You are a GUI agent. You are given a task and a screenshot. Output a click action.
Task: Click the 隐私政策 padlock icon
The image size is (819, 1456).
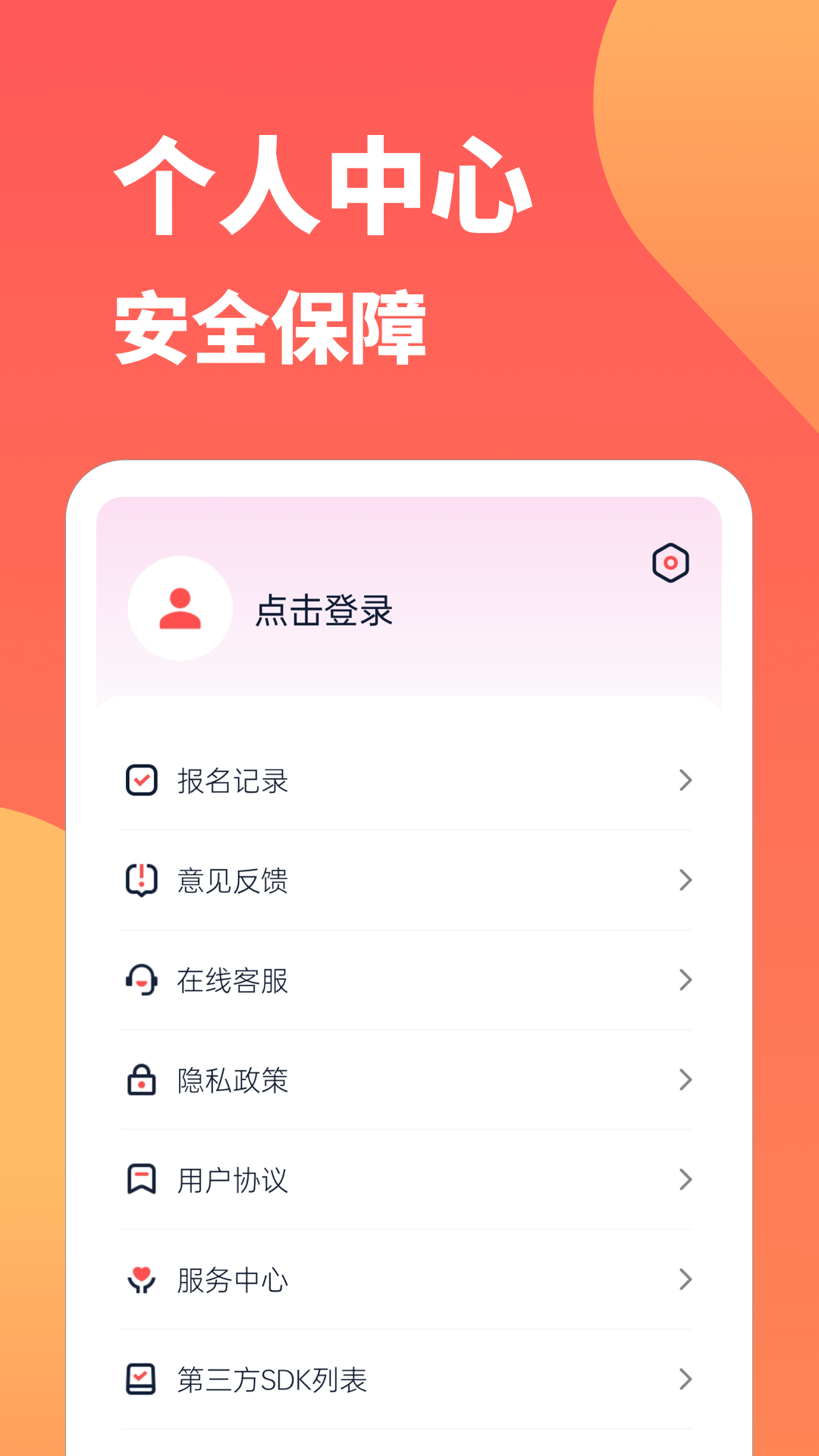click(x=140, y=1079)
